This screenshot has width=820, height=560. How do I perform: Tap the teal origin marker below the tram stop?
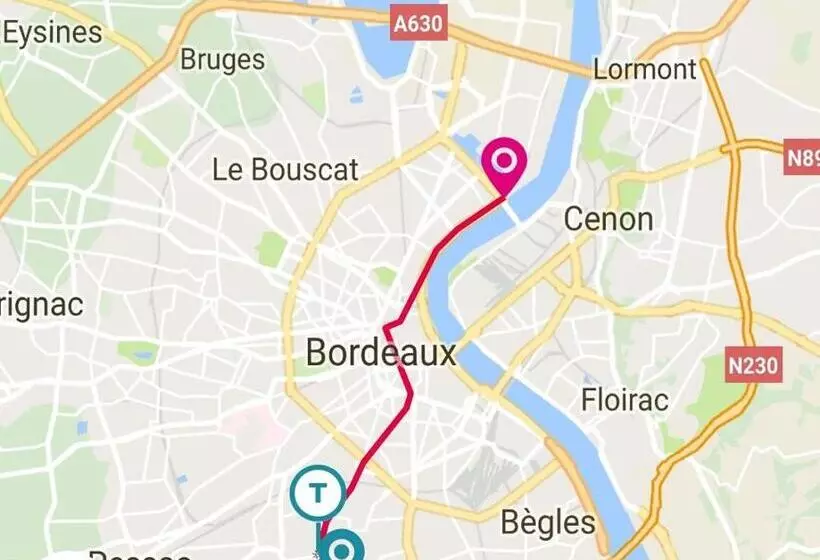[343, 548]
